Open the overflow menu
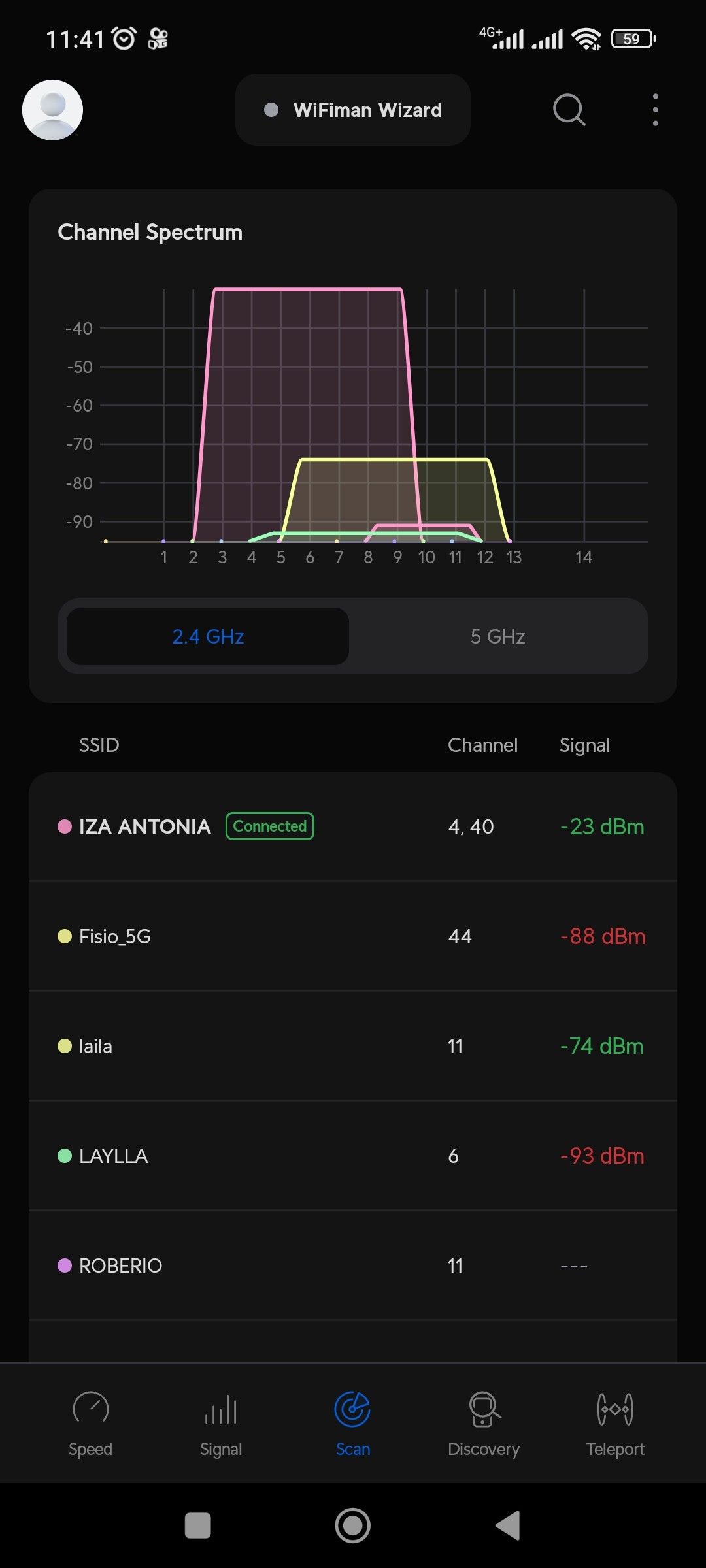The width and height of the screenshot is (706, 1568). (655, 110)
